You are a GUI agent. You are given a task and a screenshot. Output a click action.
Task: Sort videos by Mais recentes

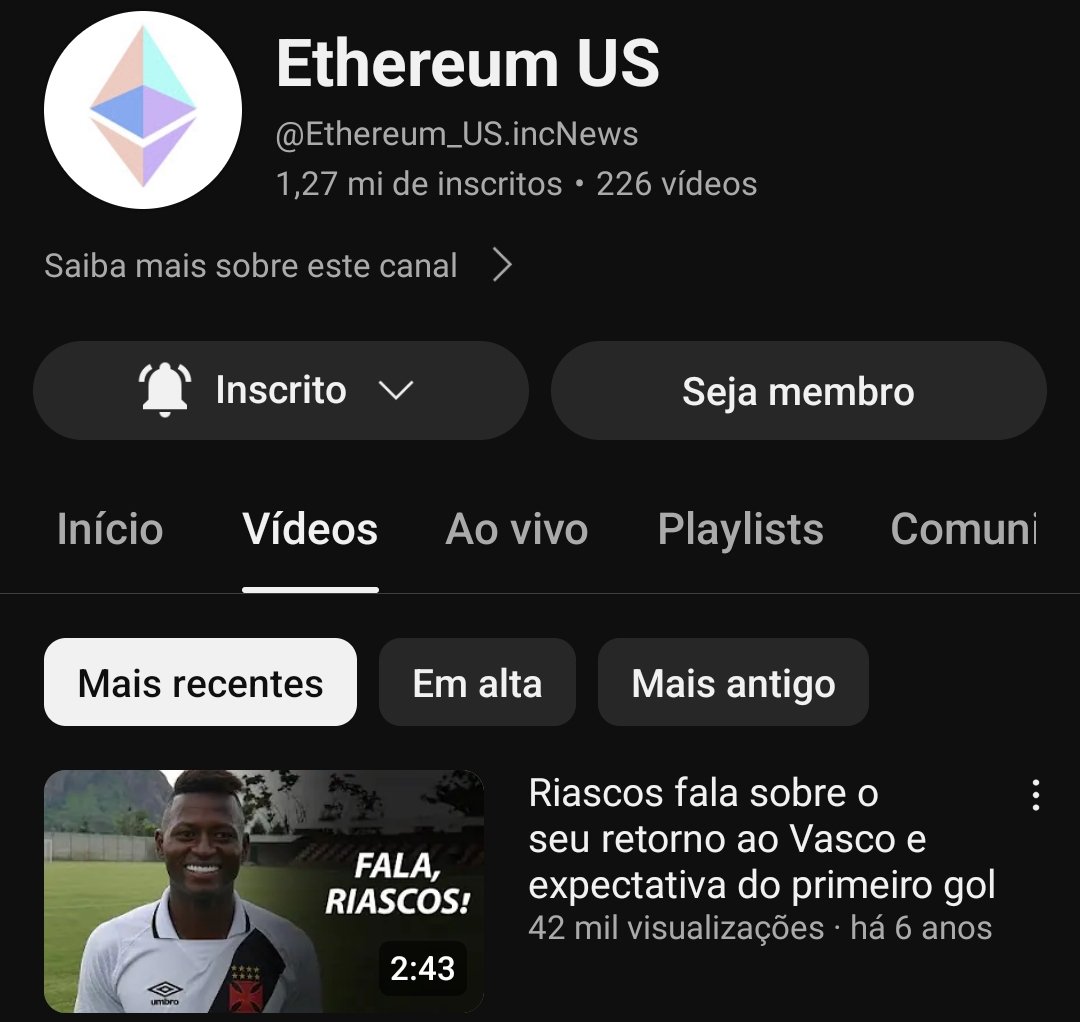tap(200, 683)
